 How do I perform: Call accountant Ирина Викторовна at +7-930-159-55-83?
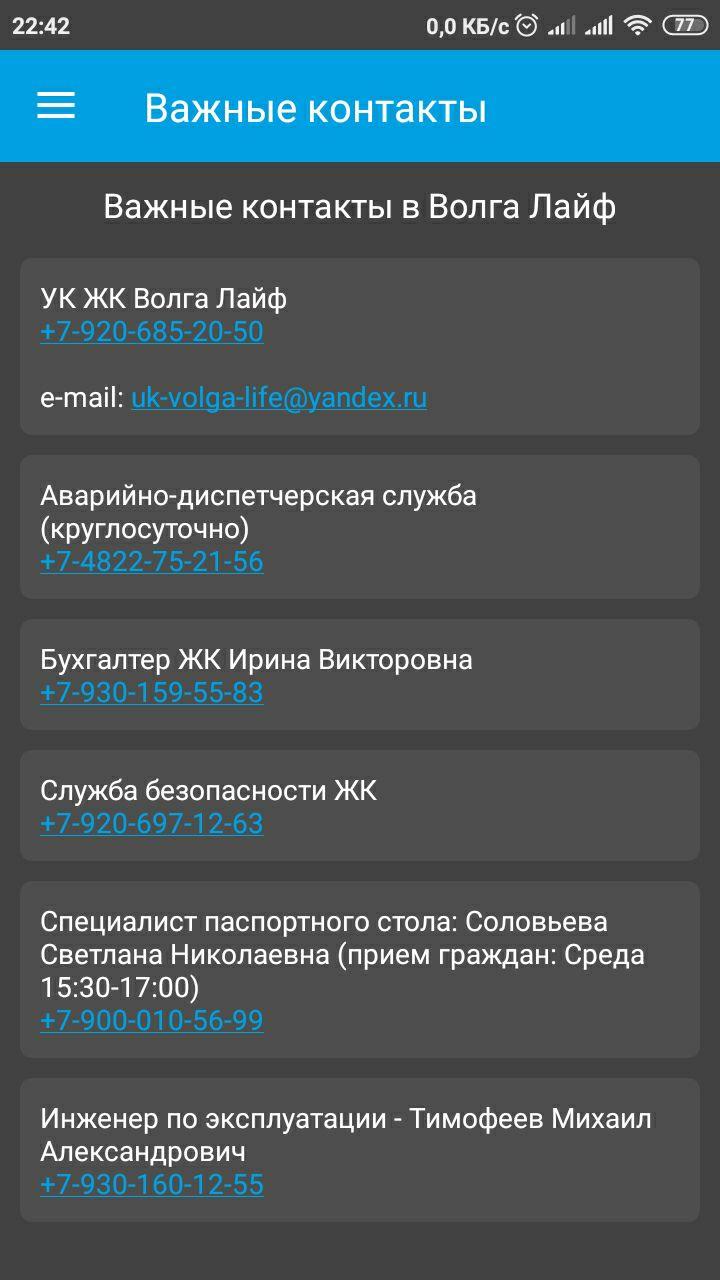(x=152, y=693)
